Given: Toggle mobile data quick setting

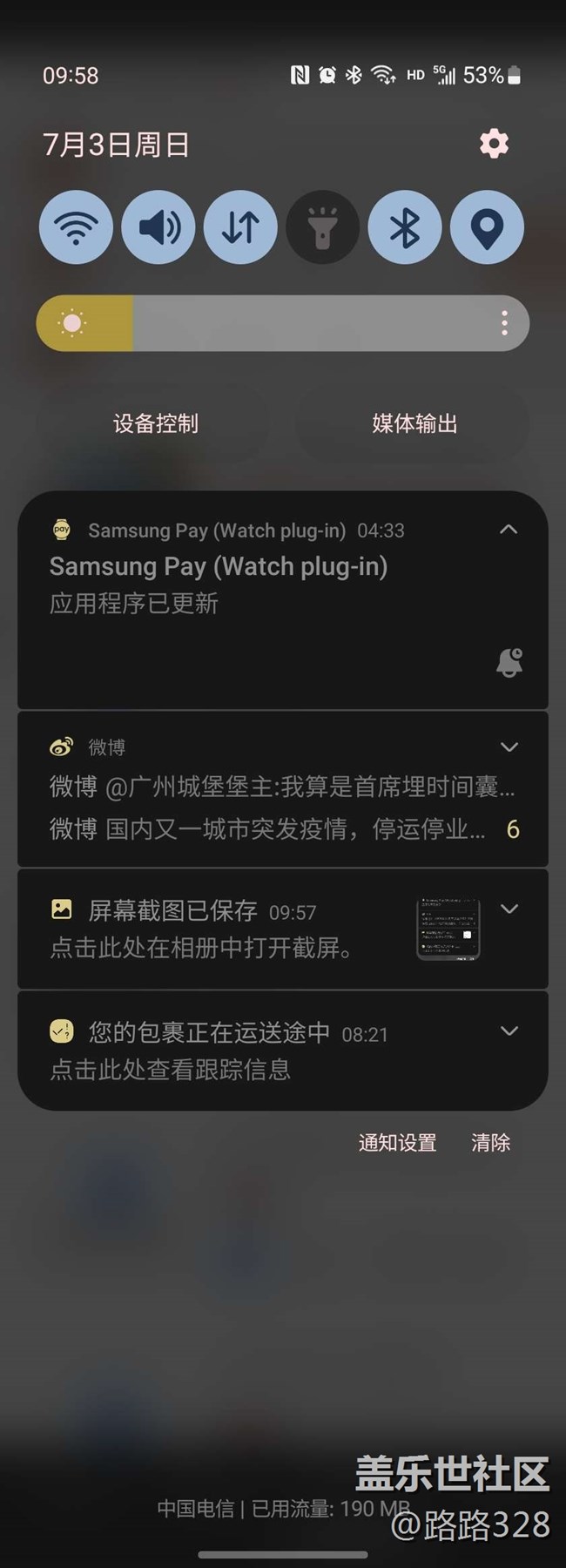Looking at the screenshot, I should point(240,227).
